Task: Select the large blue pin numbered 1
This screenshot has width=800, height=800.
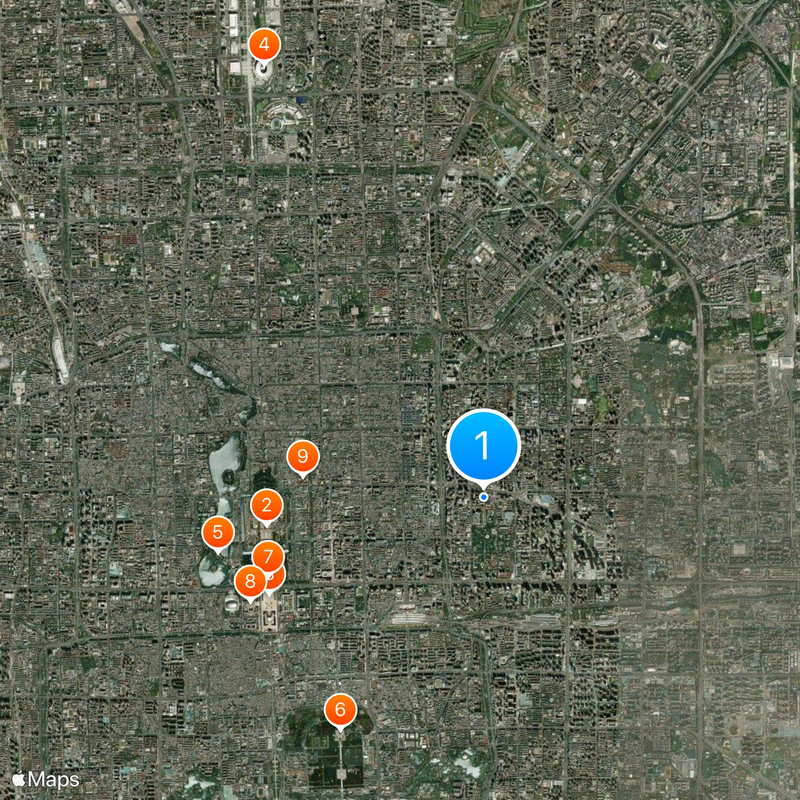Action: tap(484, 444)
